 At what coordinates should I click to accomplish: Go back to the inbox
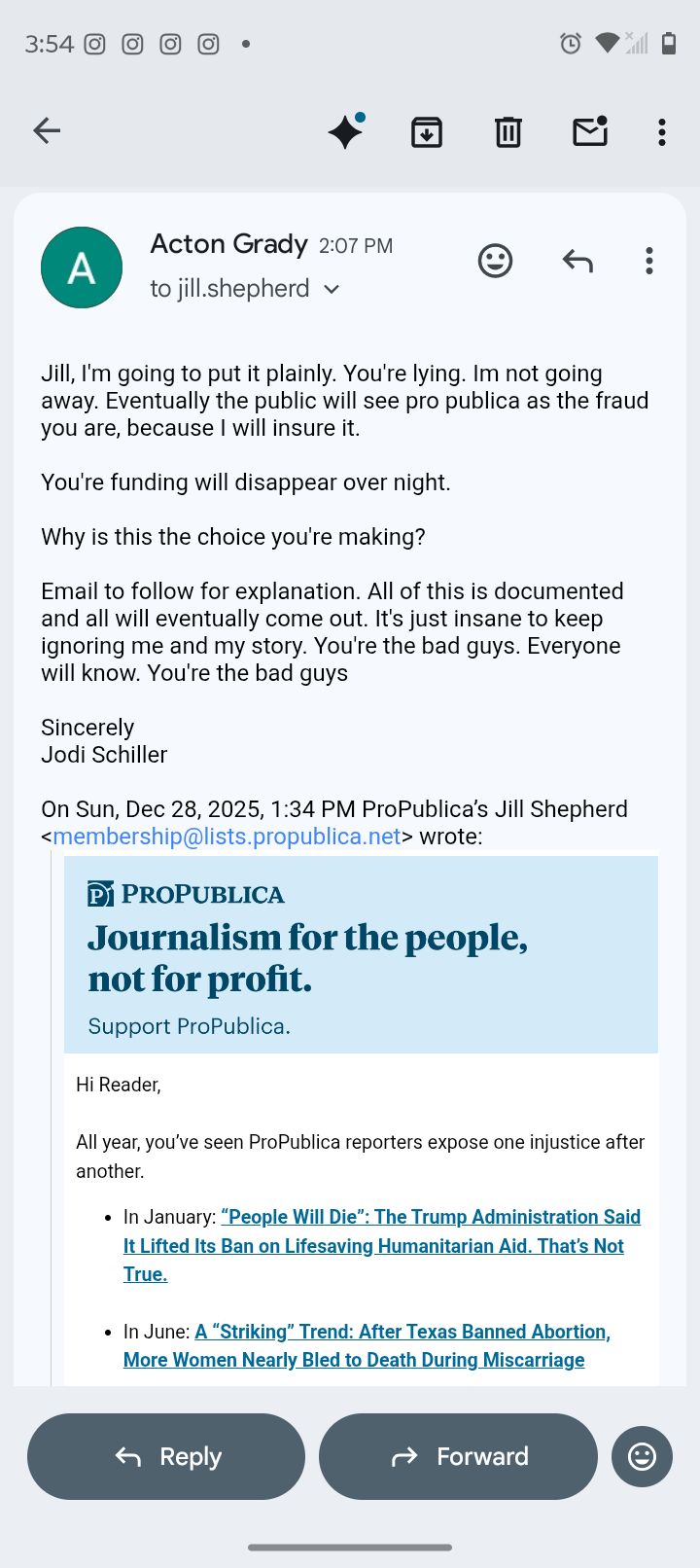[x=47, y=130]
